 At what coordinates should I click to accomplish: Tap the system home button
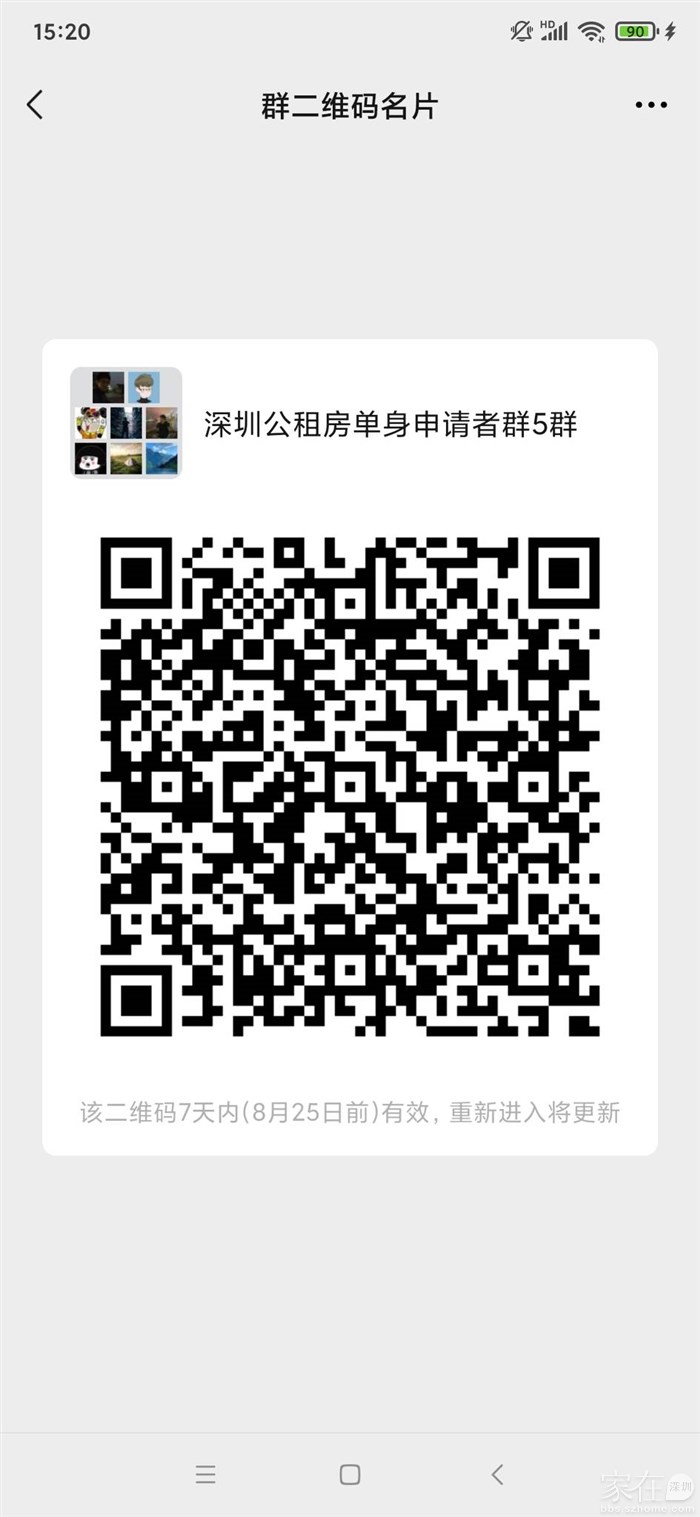pyautogui.click(x=350, y=1474)
